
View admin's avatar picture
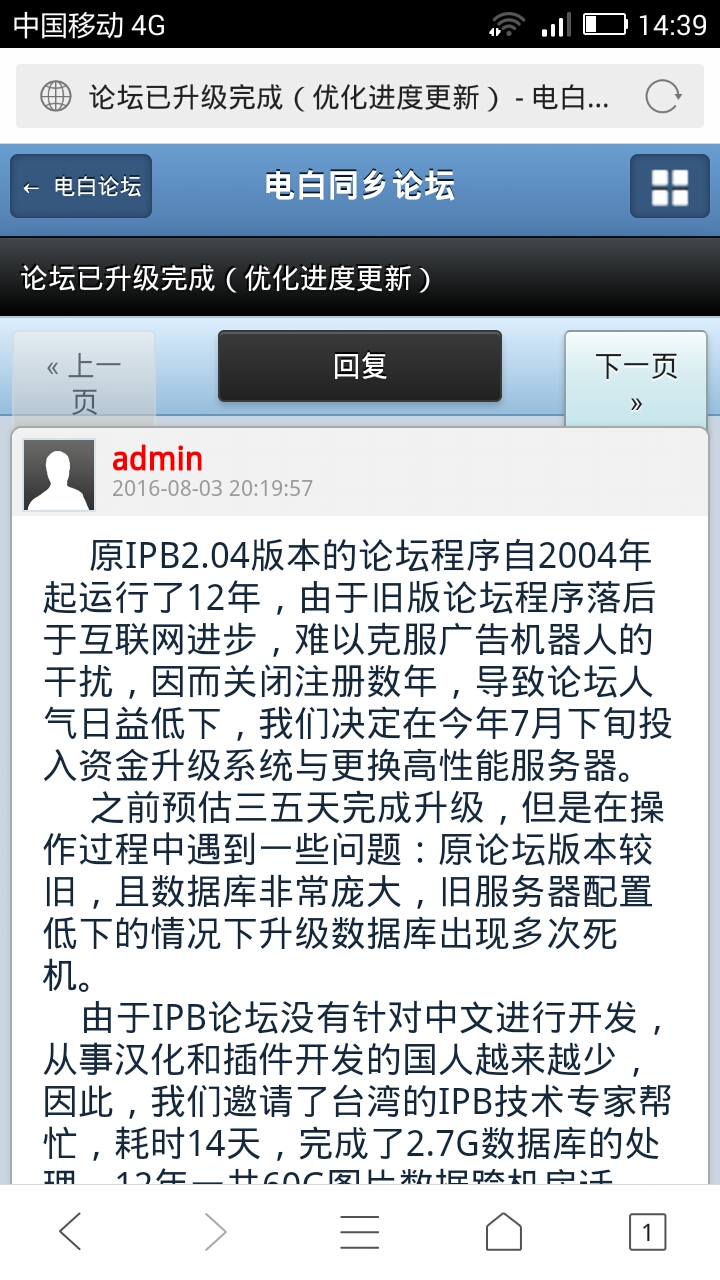click(x=59, y=475)
